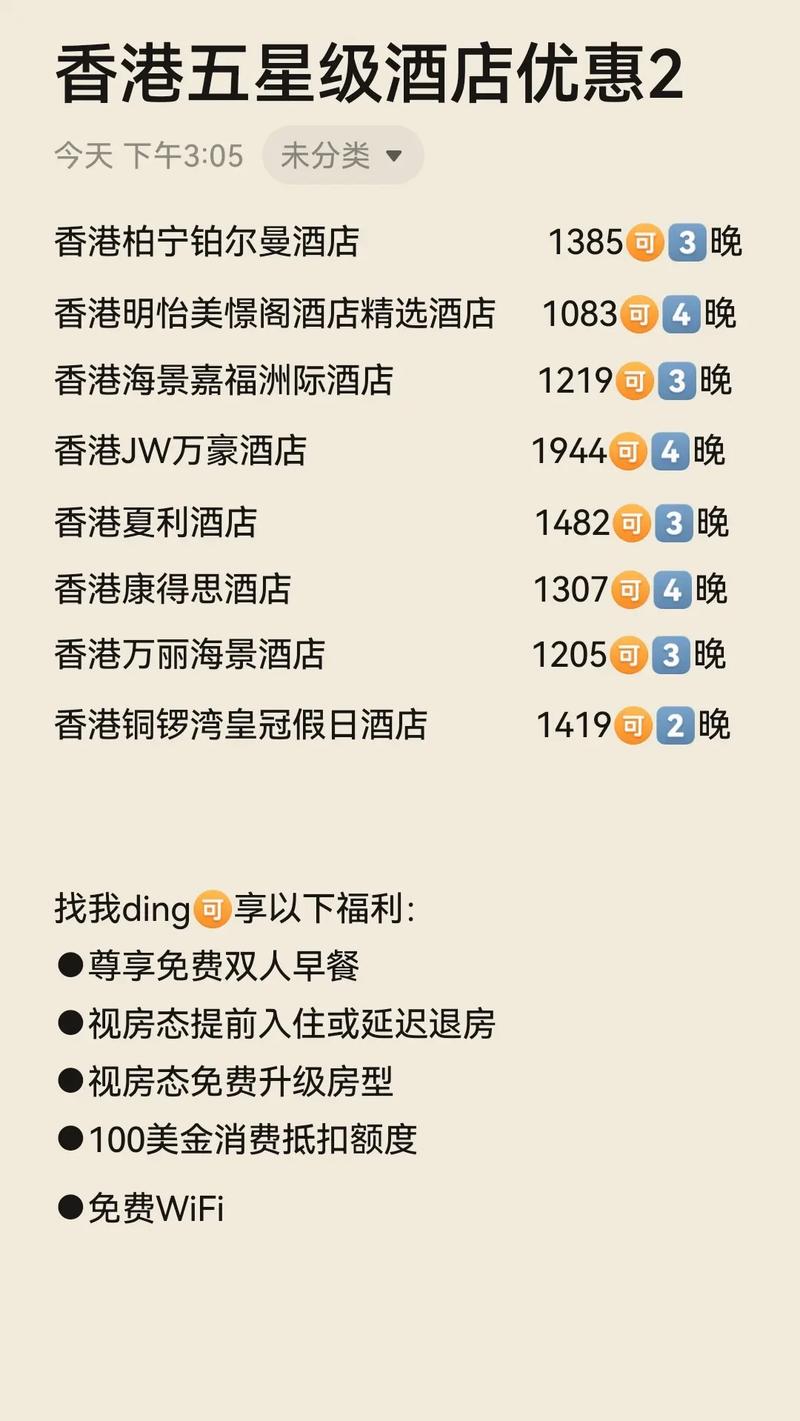This screenshot has height=1421, width=800.
Task: Click the blue 3 badge beside 1205
Action: (673, 656)
